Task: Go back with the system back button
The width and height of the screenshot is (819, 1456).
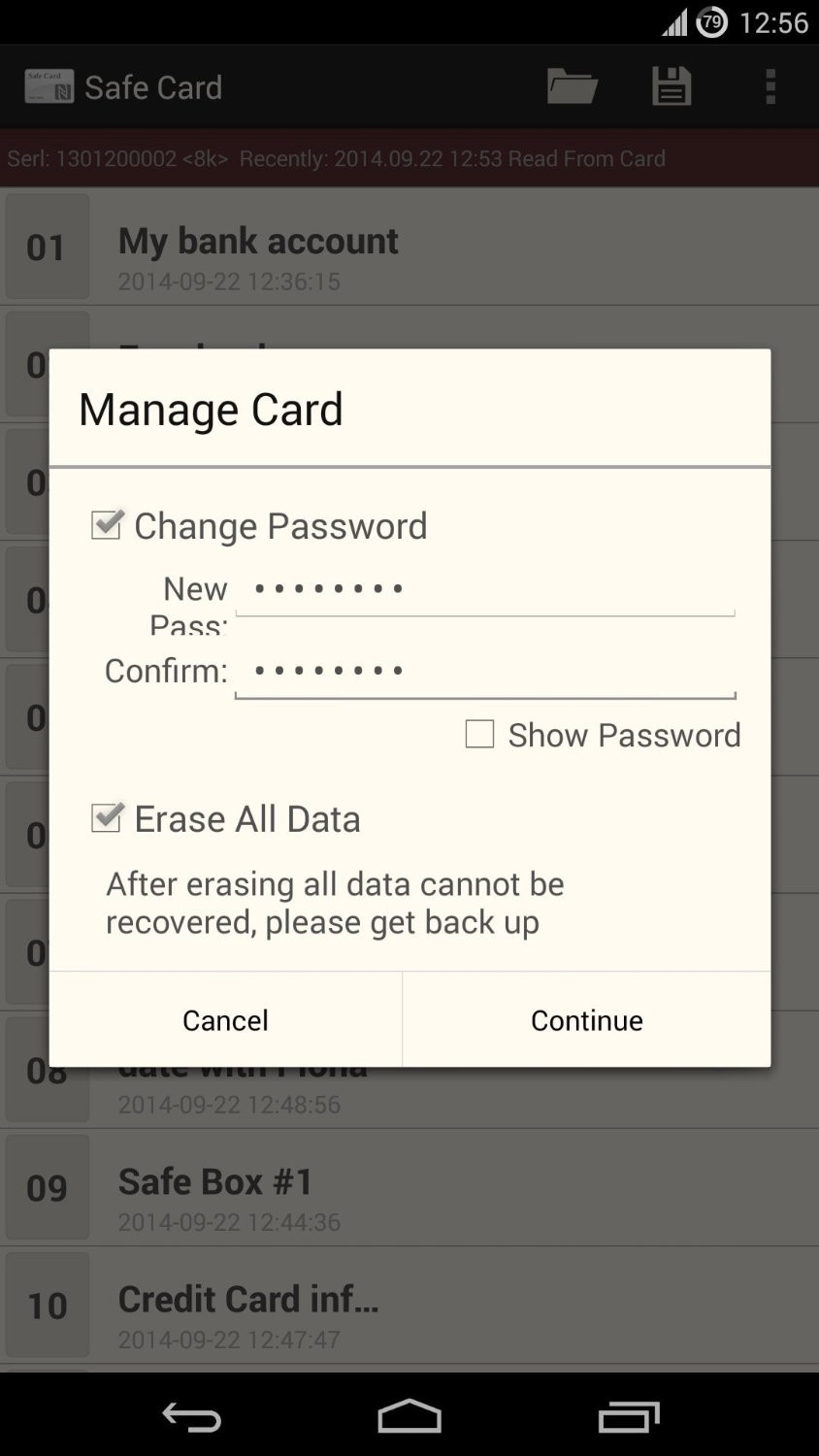Action: pyautogui.click(x=191, y=1418)
